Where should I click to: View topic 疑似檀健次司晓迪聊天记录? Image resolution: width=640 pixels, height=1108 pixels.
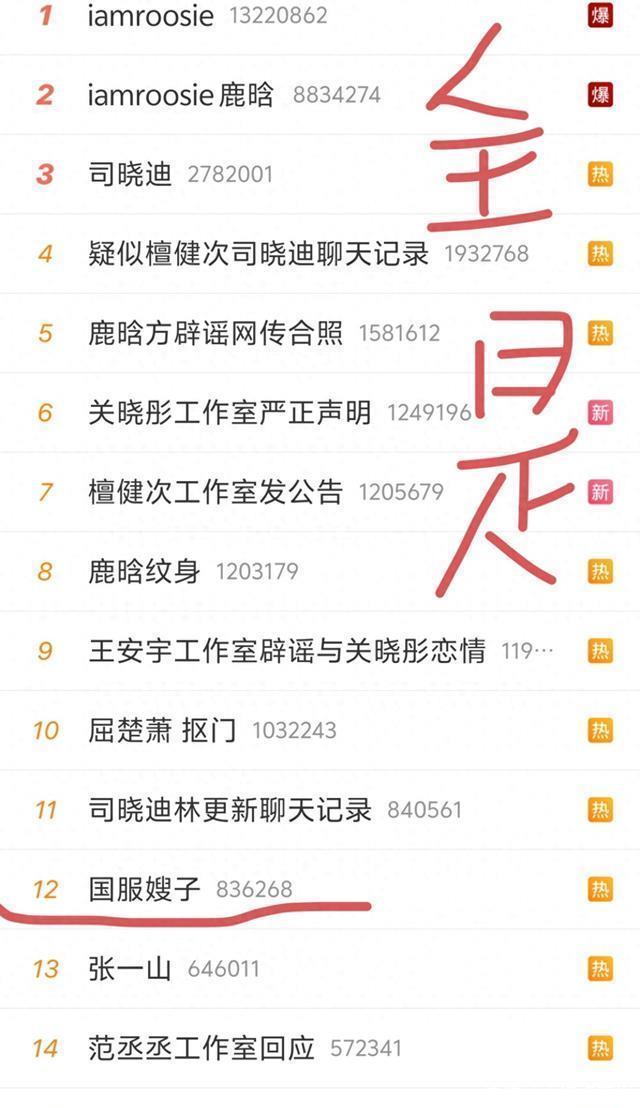258,253
